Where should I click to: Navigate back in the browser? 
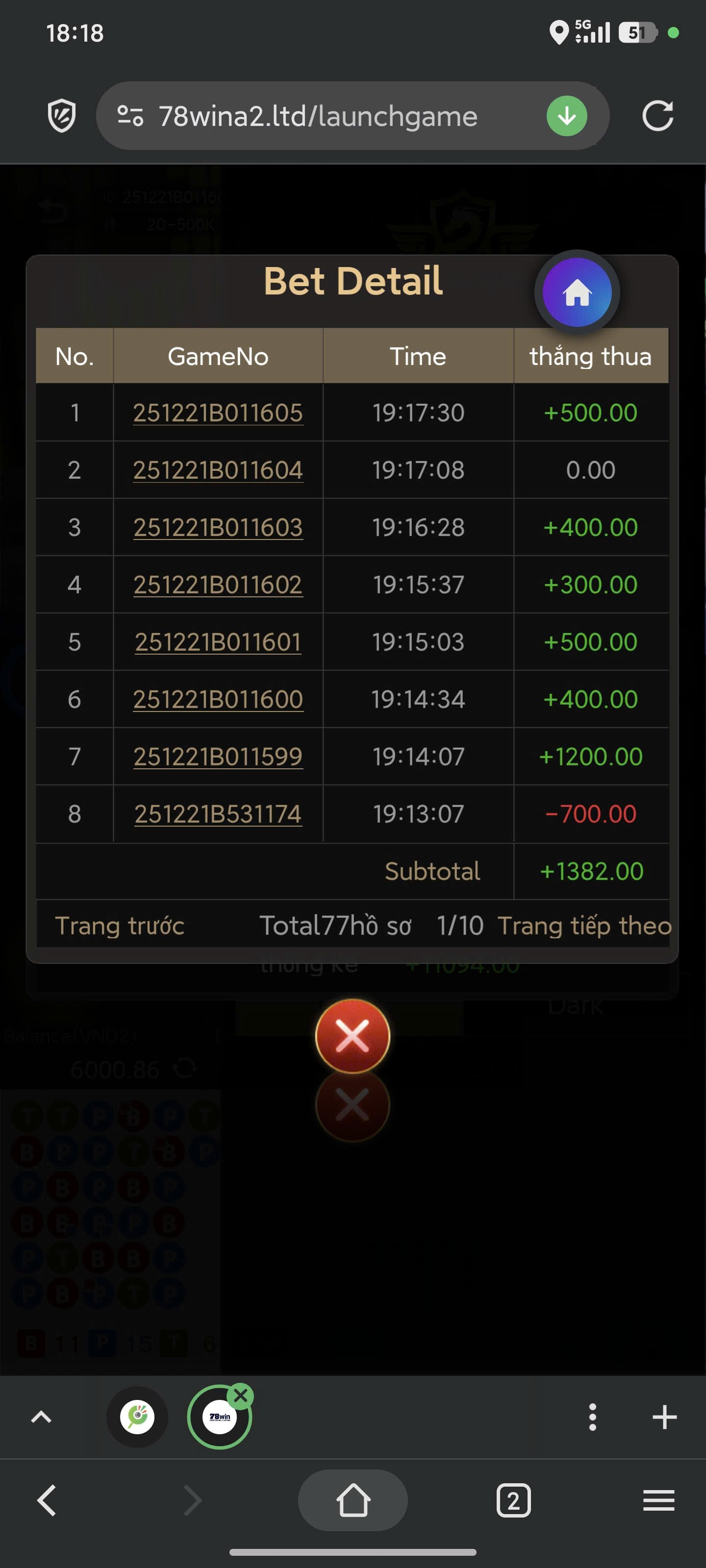click(x=47, y=1500)
